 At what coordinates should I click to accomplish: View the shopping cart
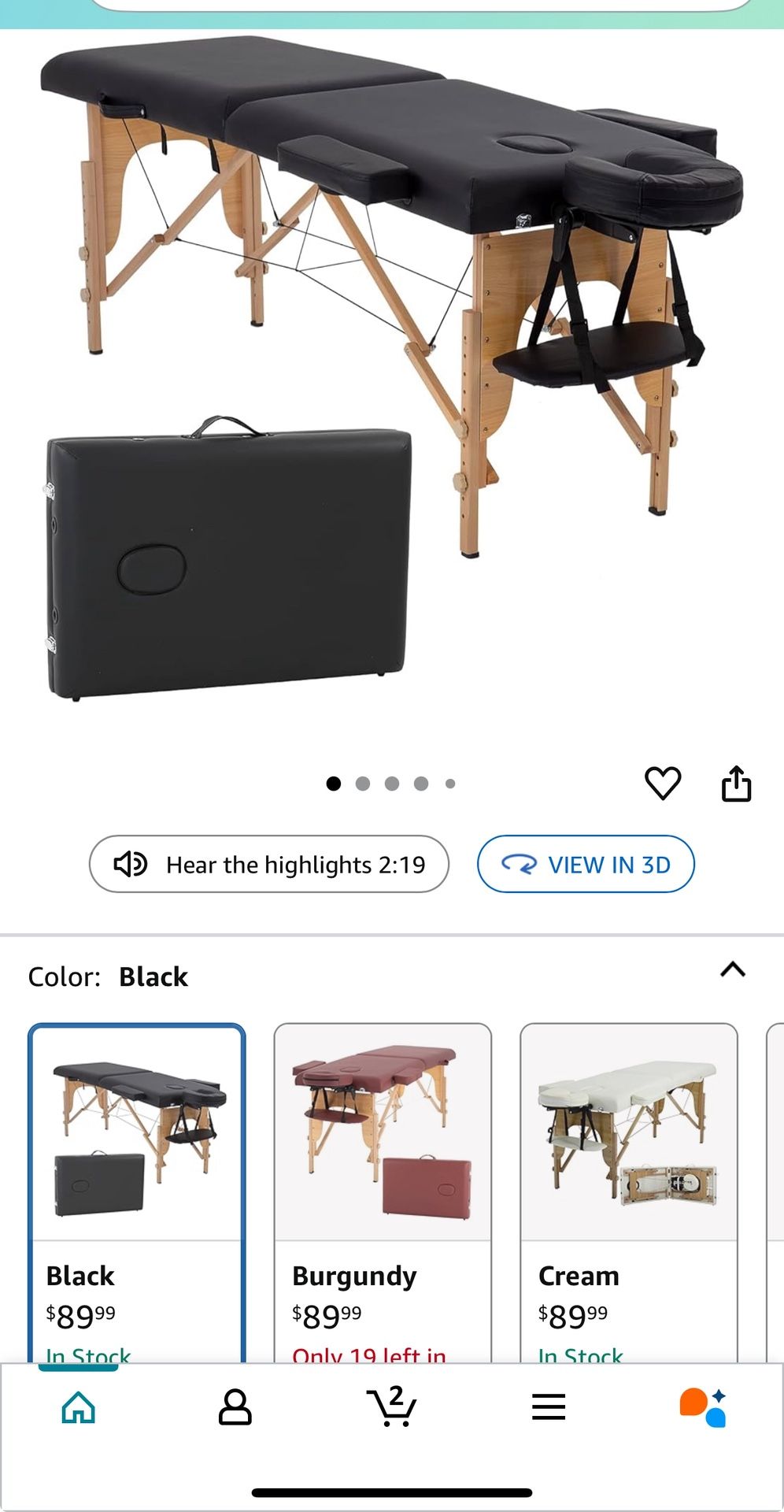391,1407
